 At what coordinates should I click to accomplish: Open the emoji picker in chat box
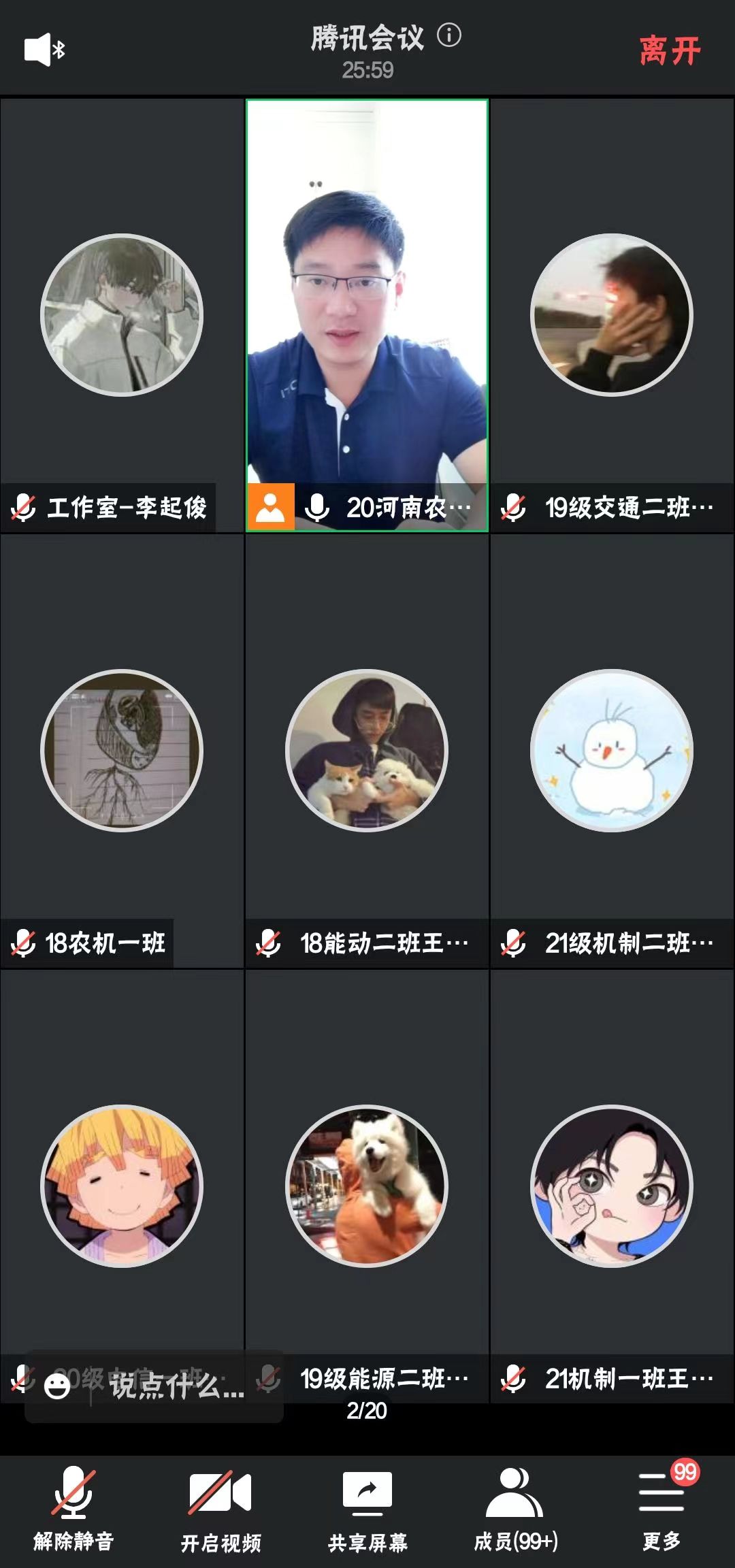(57, 1386)
